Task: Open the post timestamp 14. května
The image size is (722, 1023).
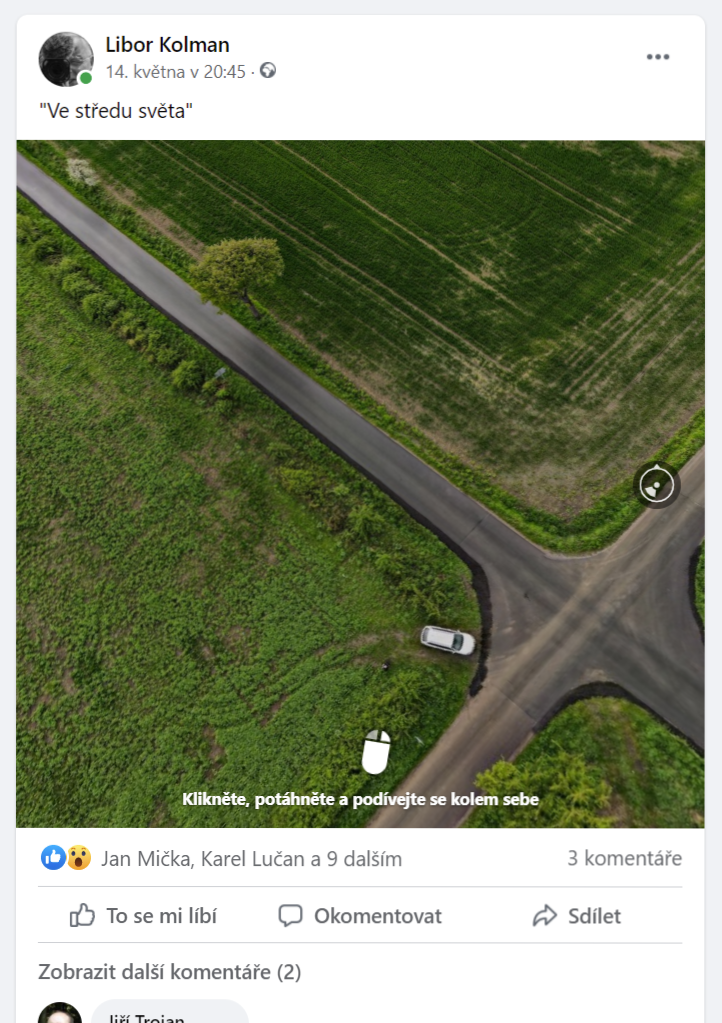Action: (x=175, y=71)
